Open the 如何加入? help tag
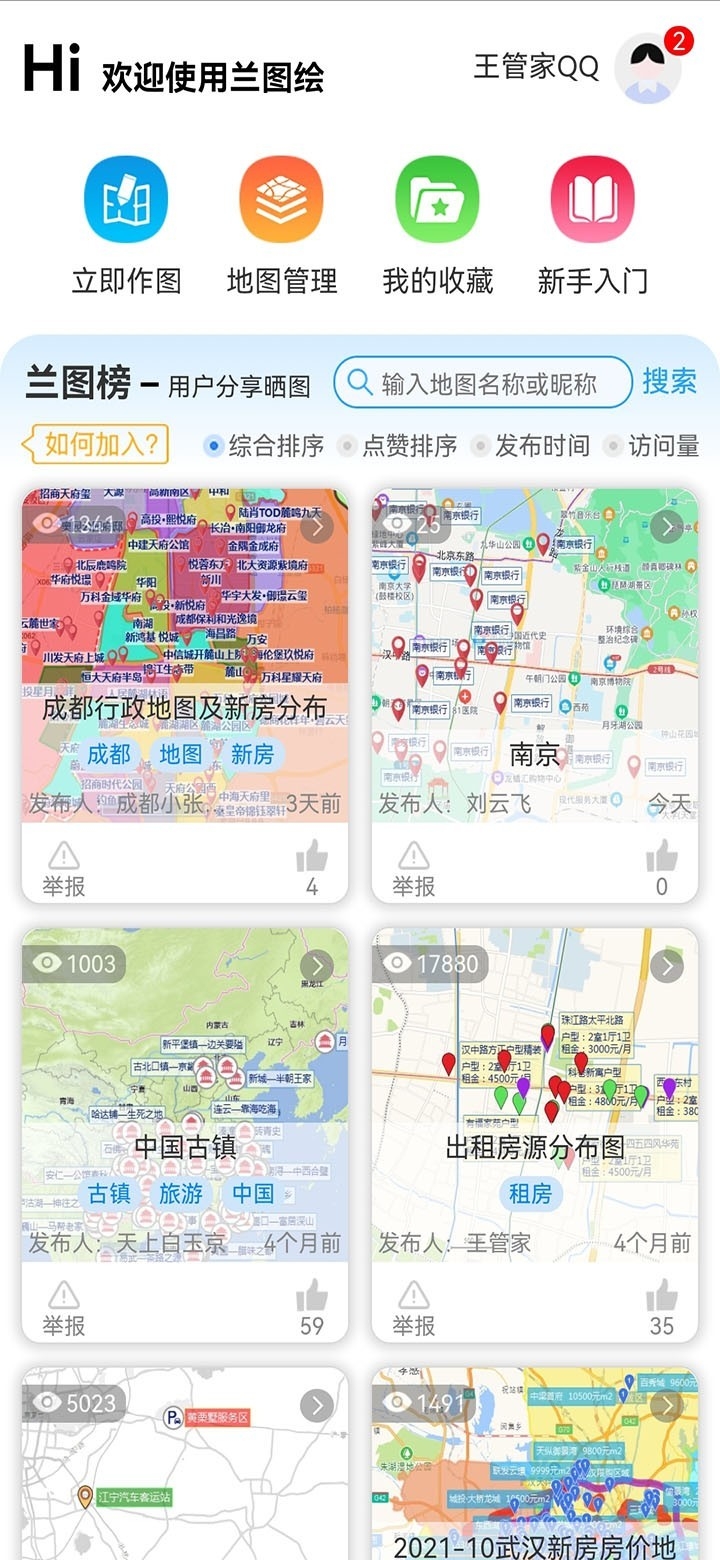Viewport: 720px width, 1560px height. [x=96, y=445]
